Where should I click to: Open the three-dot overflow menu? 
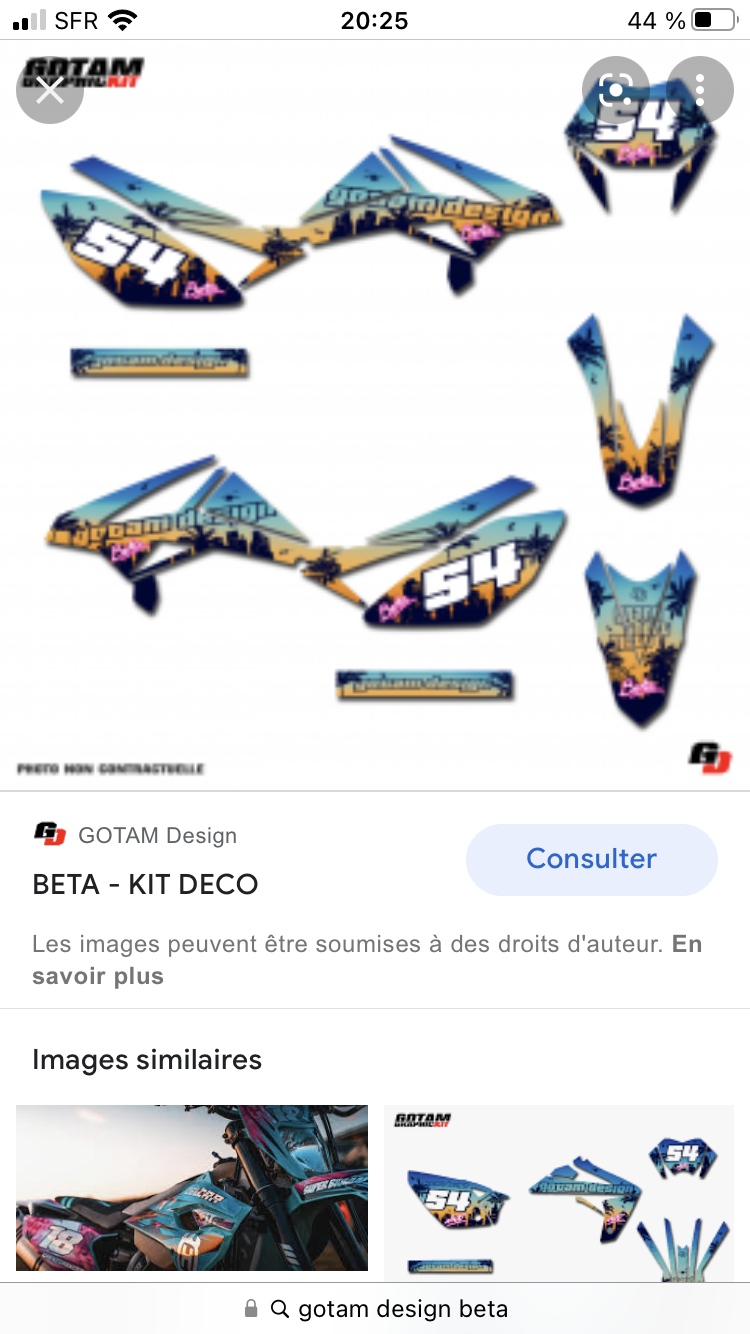[700, 91]
